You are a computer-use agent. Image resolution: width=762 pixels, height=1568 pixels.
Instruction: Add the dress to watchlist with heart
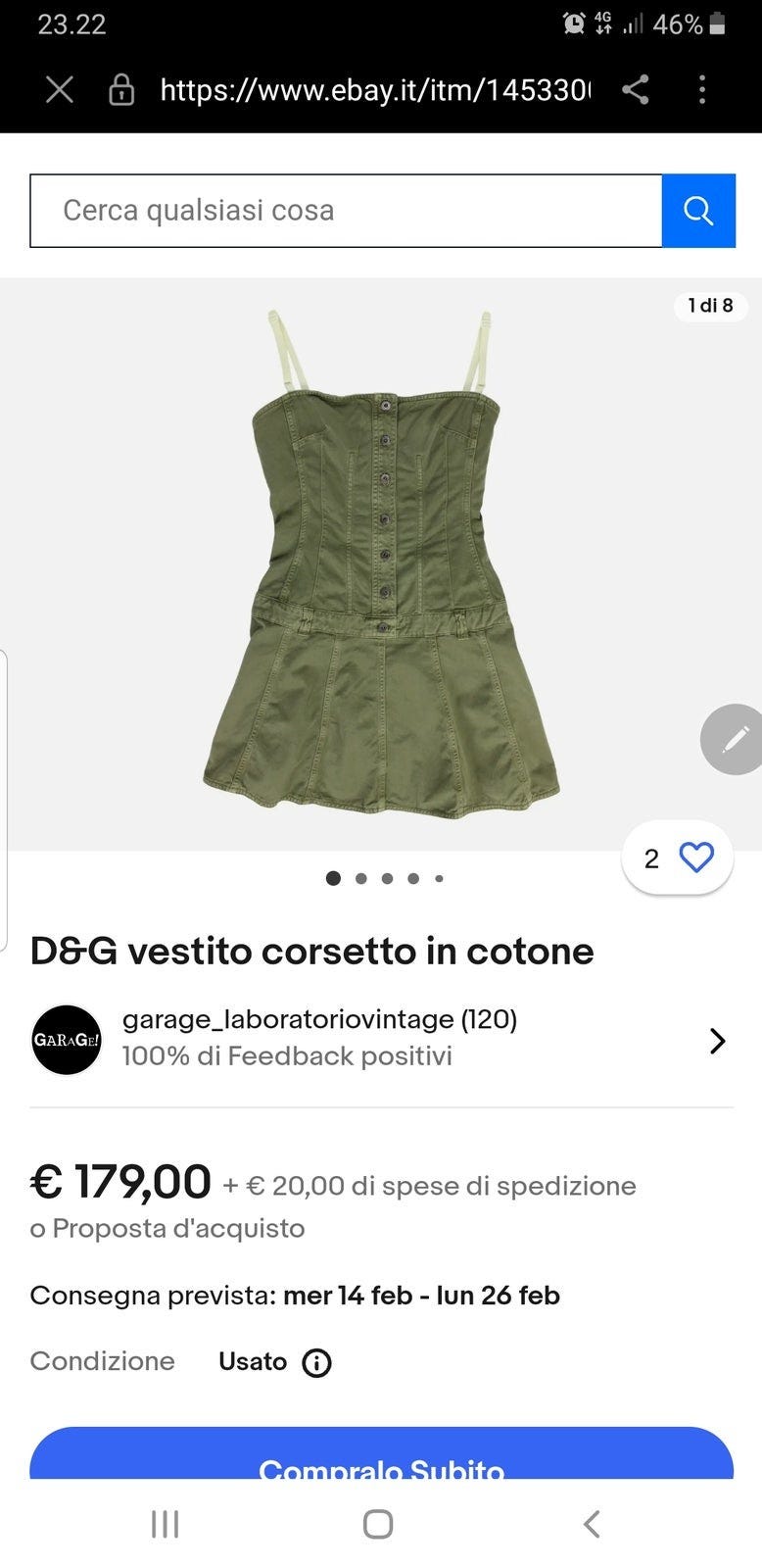click(x=696, y=858)
